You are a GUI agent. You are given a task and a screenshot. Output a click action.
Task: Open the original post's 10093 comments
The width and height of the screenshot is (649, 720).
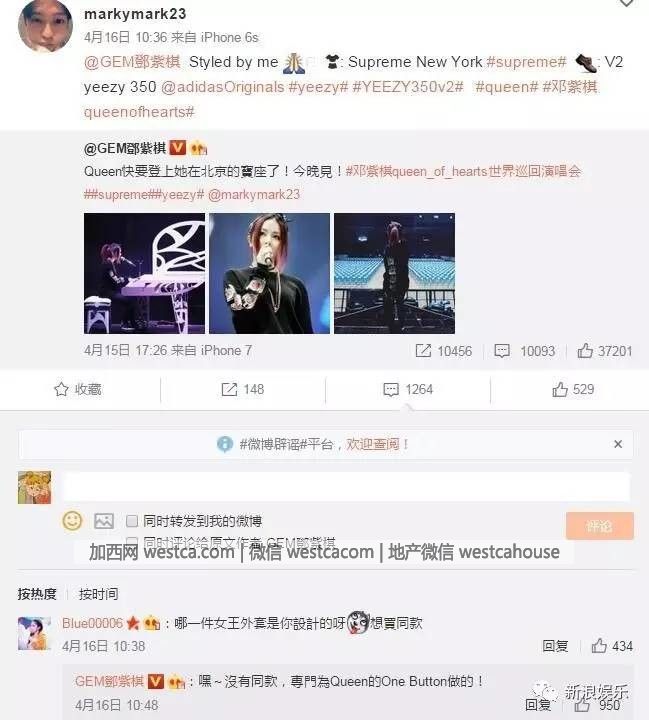click(526, 351)
